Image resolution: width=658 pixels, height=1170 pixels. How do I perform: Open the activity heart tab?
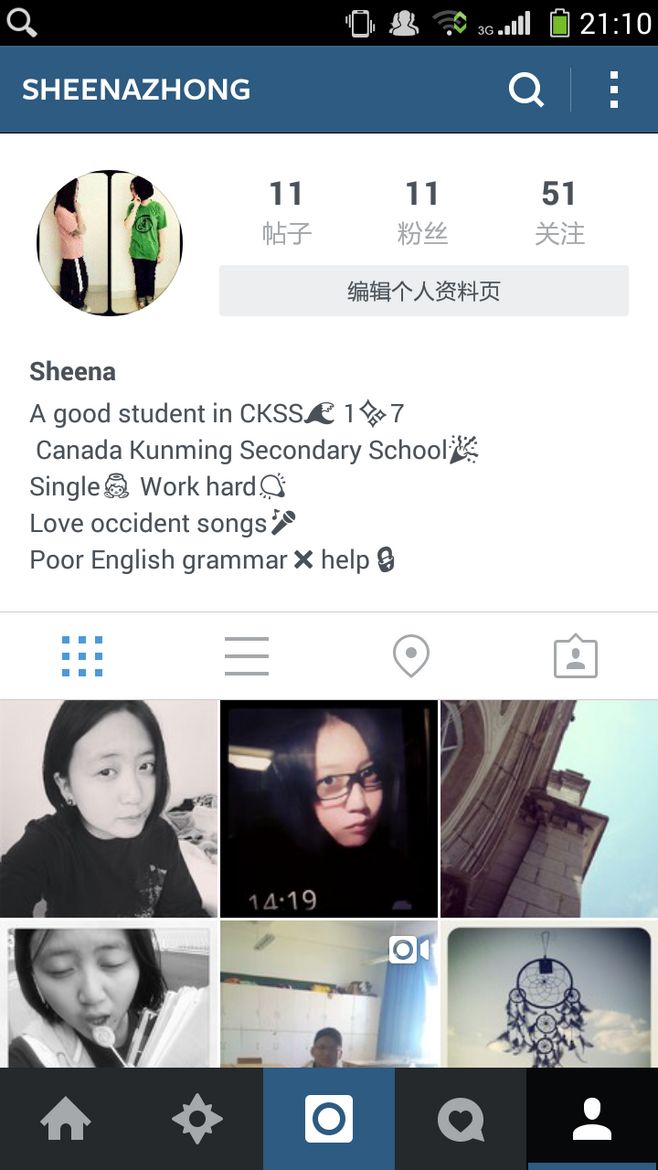(x=461, y=1119)
